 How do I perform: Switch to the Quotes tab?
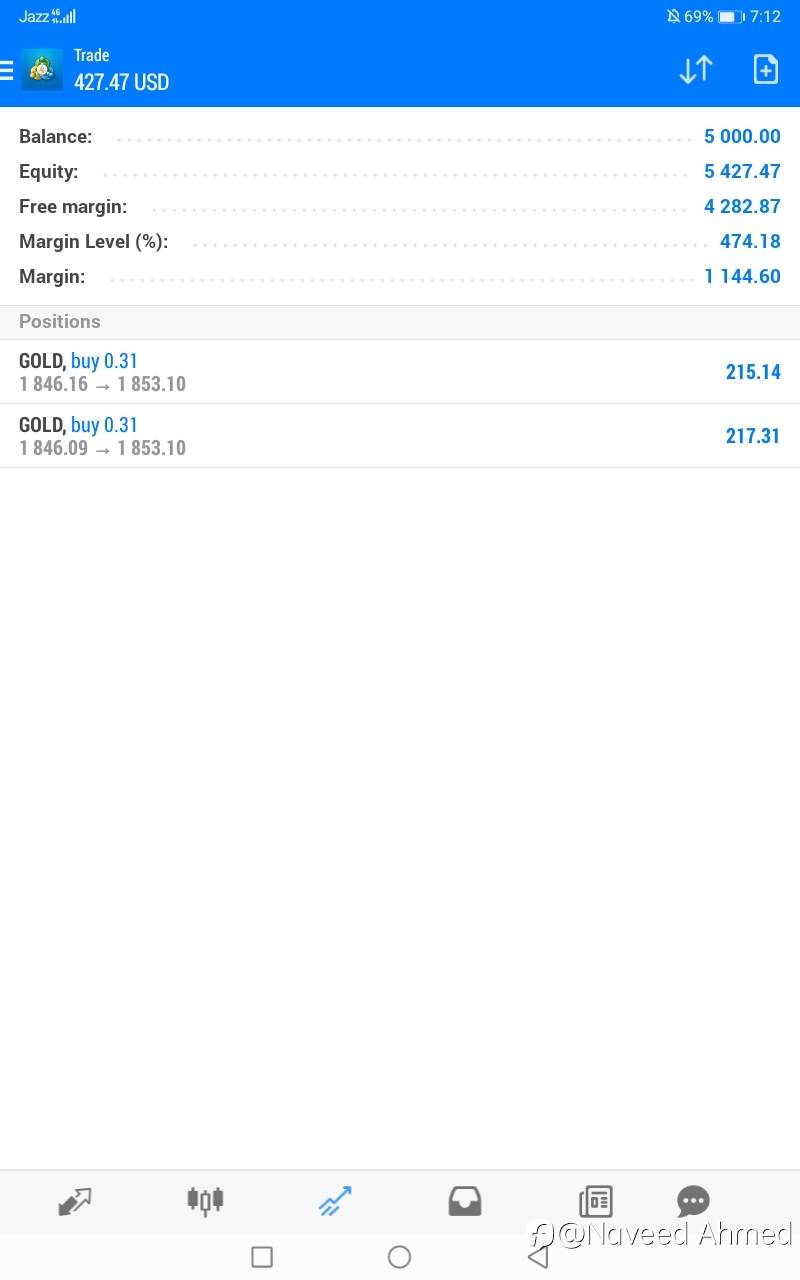(75, 1201)
